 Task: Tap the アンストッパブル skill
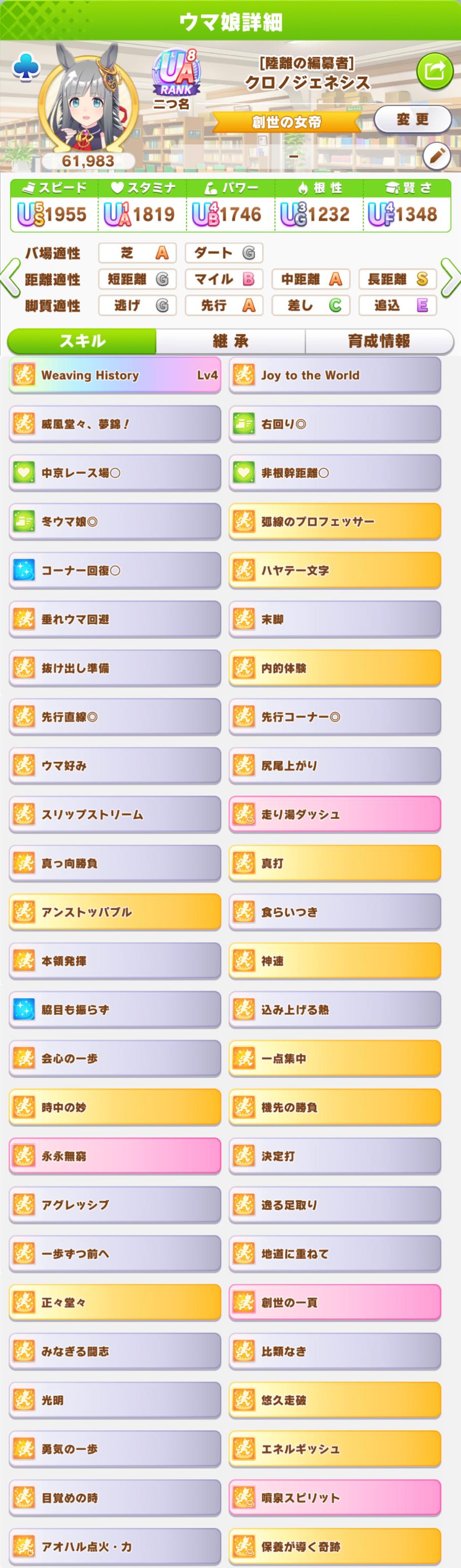pos(115,912)
